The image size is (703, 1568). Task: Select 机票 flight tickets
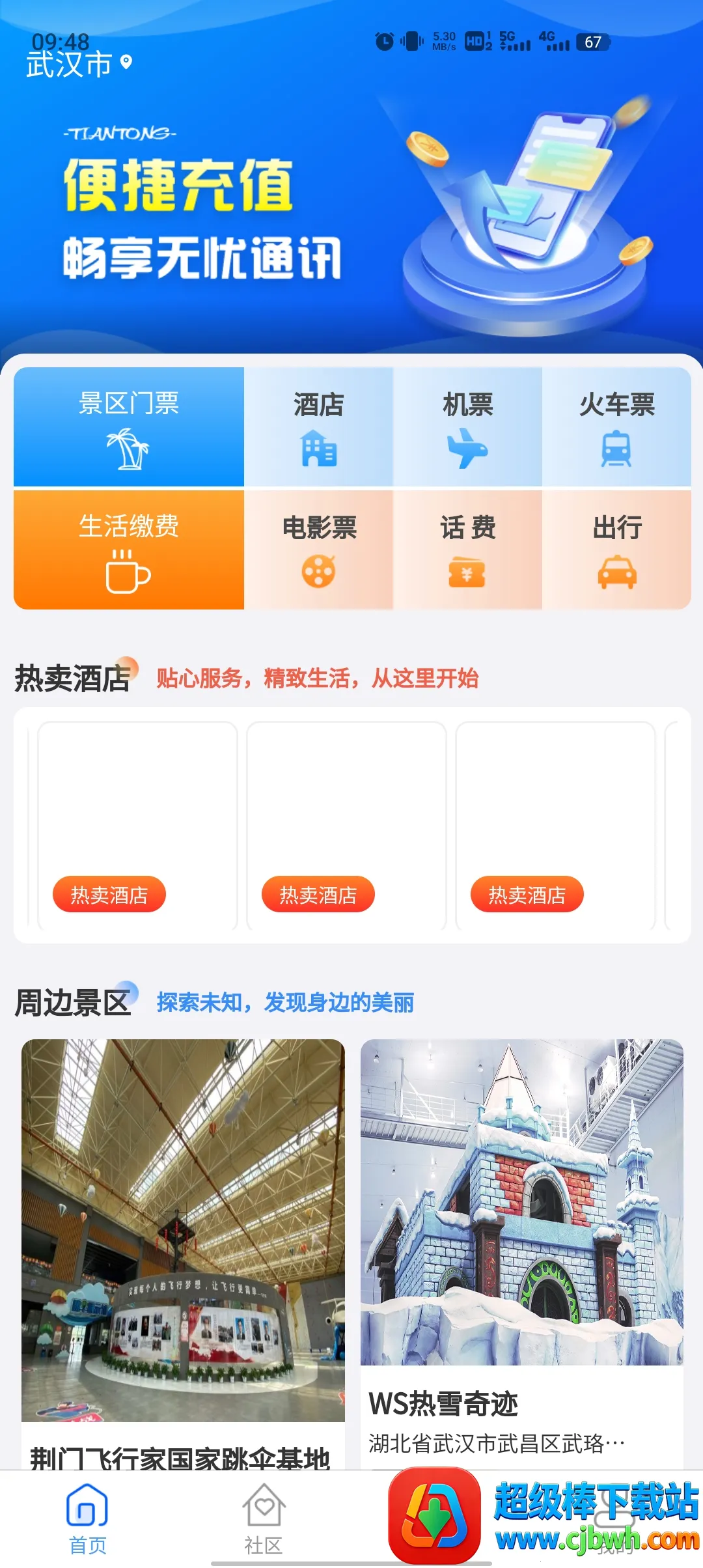[467, 427]
